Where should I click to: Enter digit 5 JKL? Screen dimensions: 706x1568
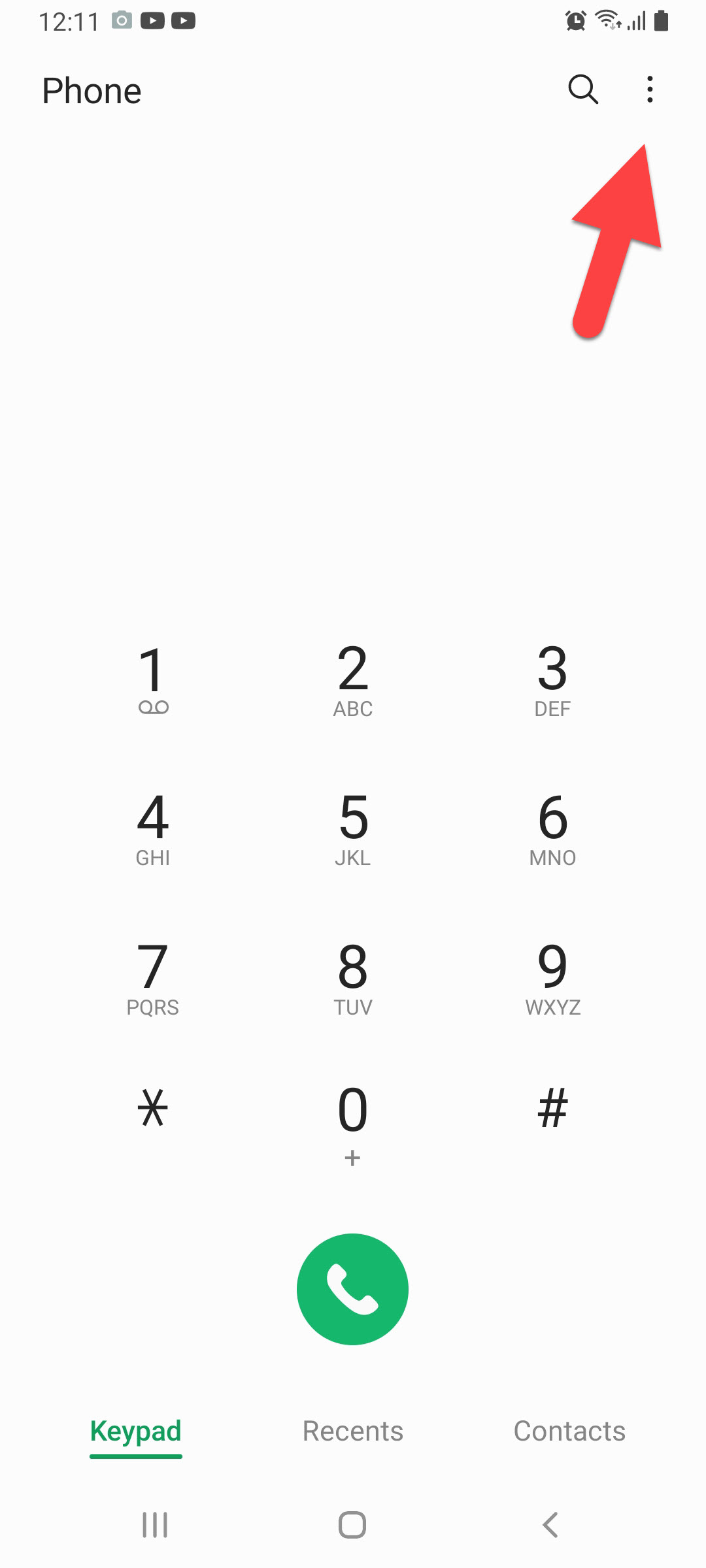point(353,828)
